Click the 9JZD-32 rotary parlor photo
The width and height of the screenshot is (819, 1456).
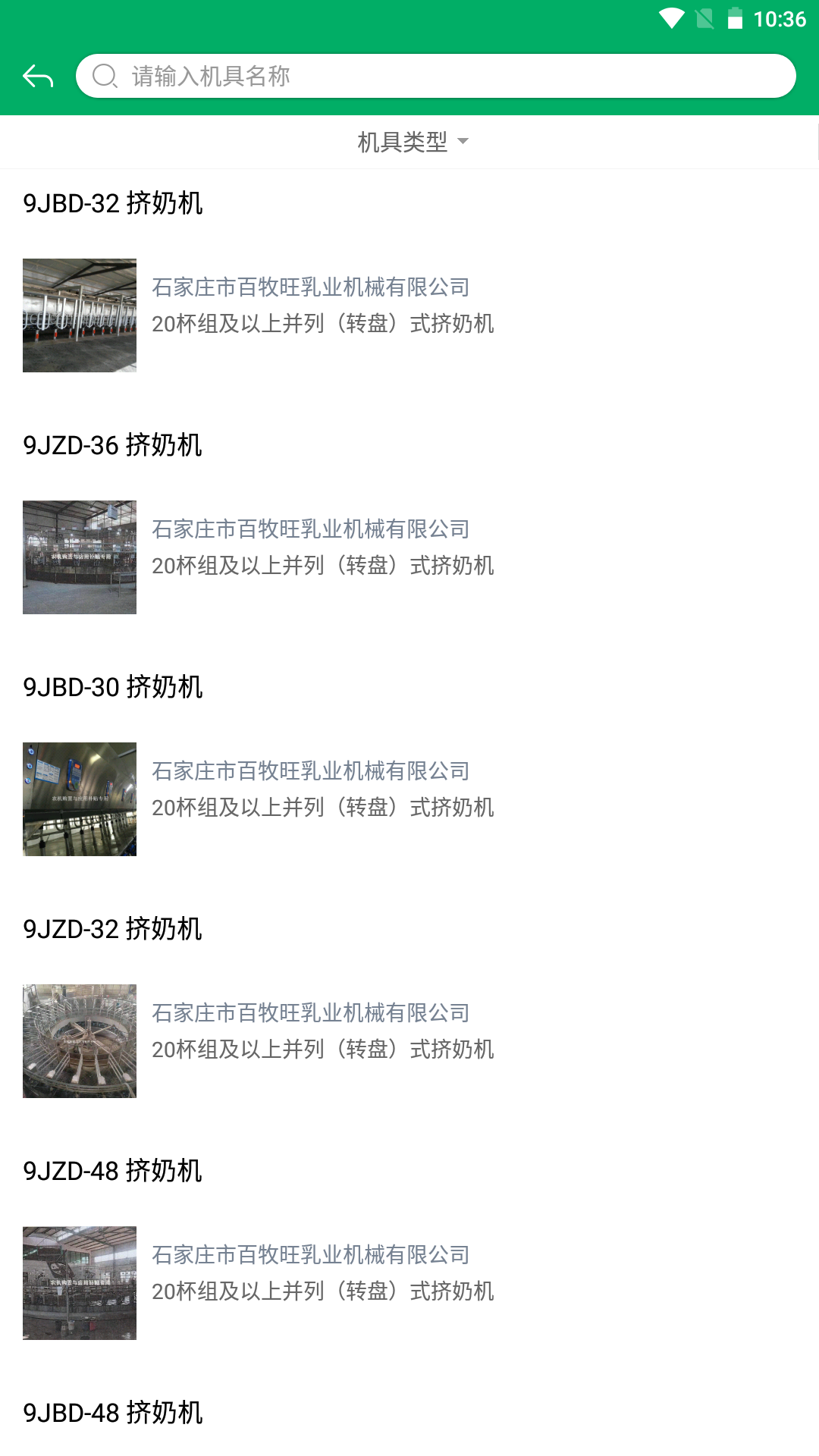coord(79,1040)
